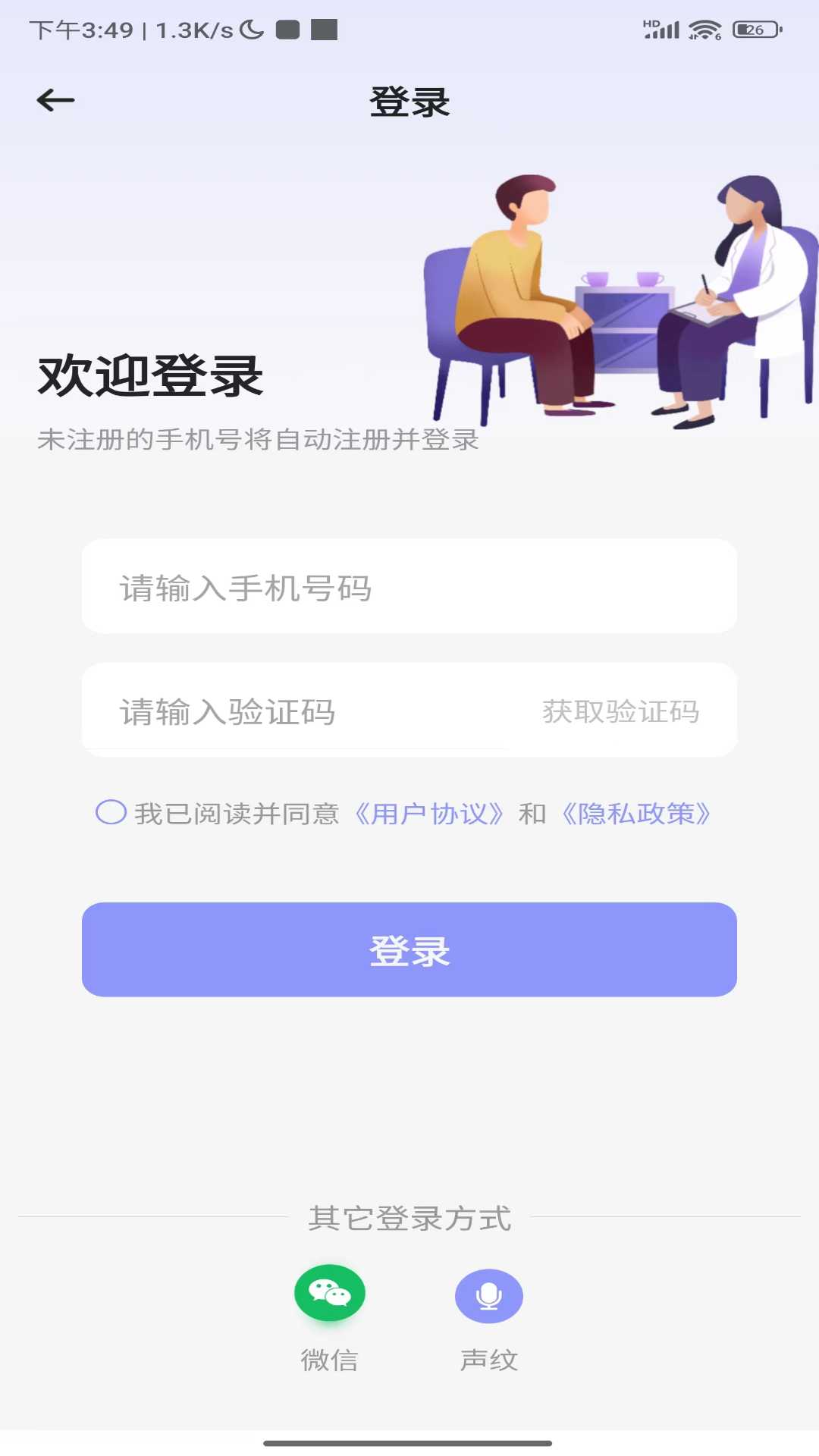Request code via 获取验证码

621,711
